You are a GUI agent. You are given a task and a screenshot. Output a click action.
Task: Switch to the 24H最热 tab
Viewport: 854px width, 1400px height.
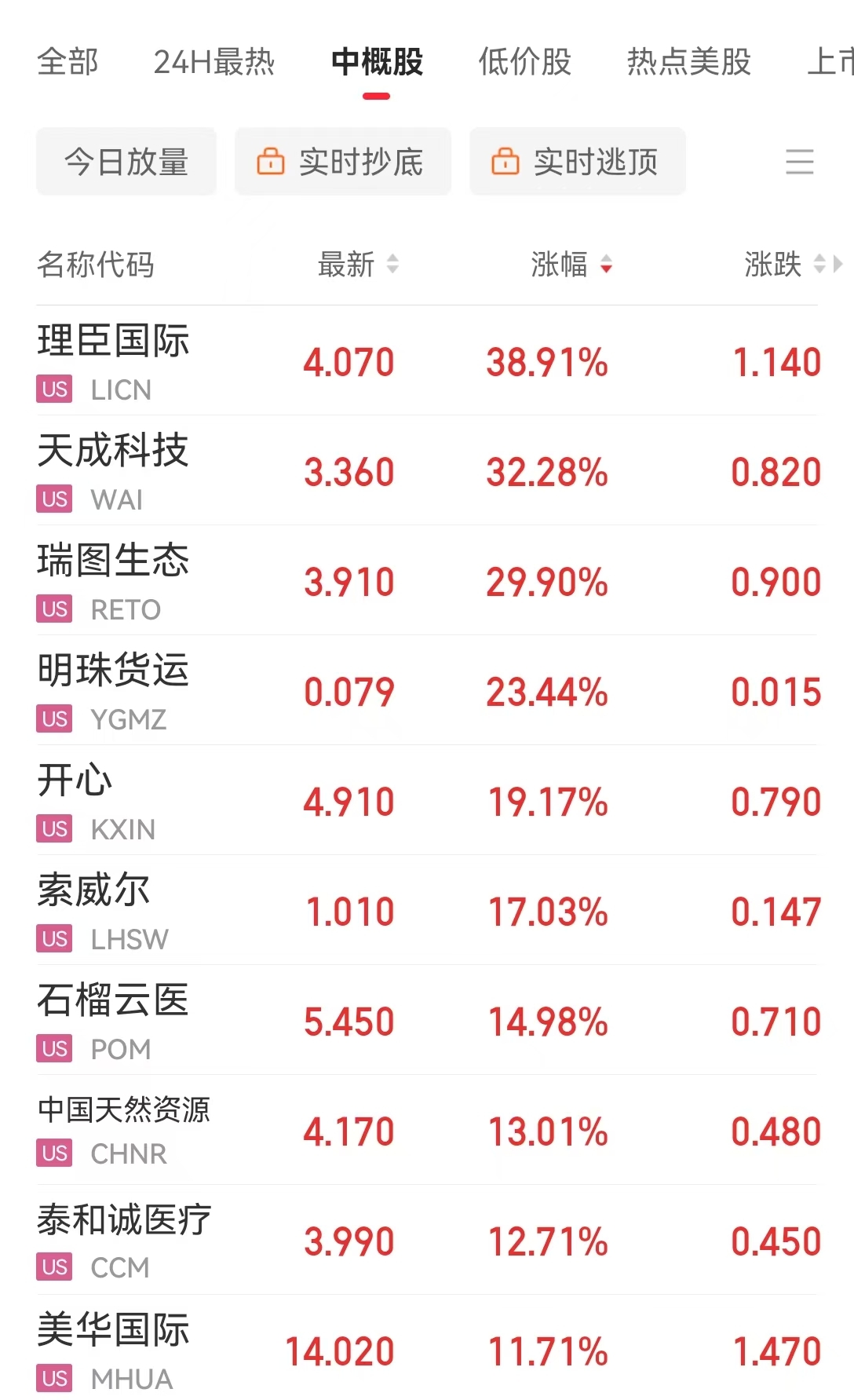pyautogui.click(x=213, y=61)
